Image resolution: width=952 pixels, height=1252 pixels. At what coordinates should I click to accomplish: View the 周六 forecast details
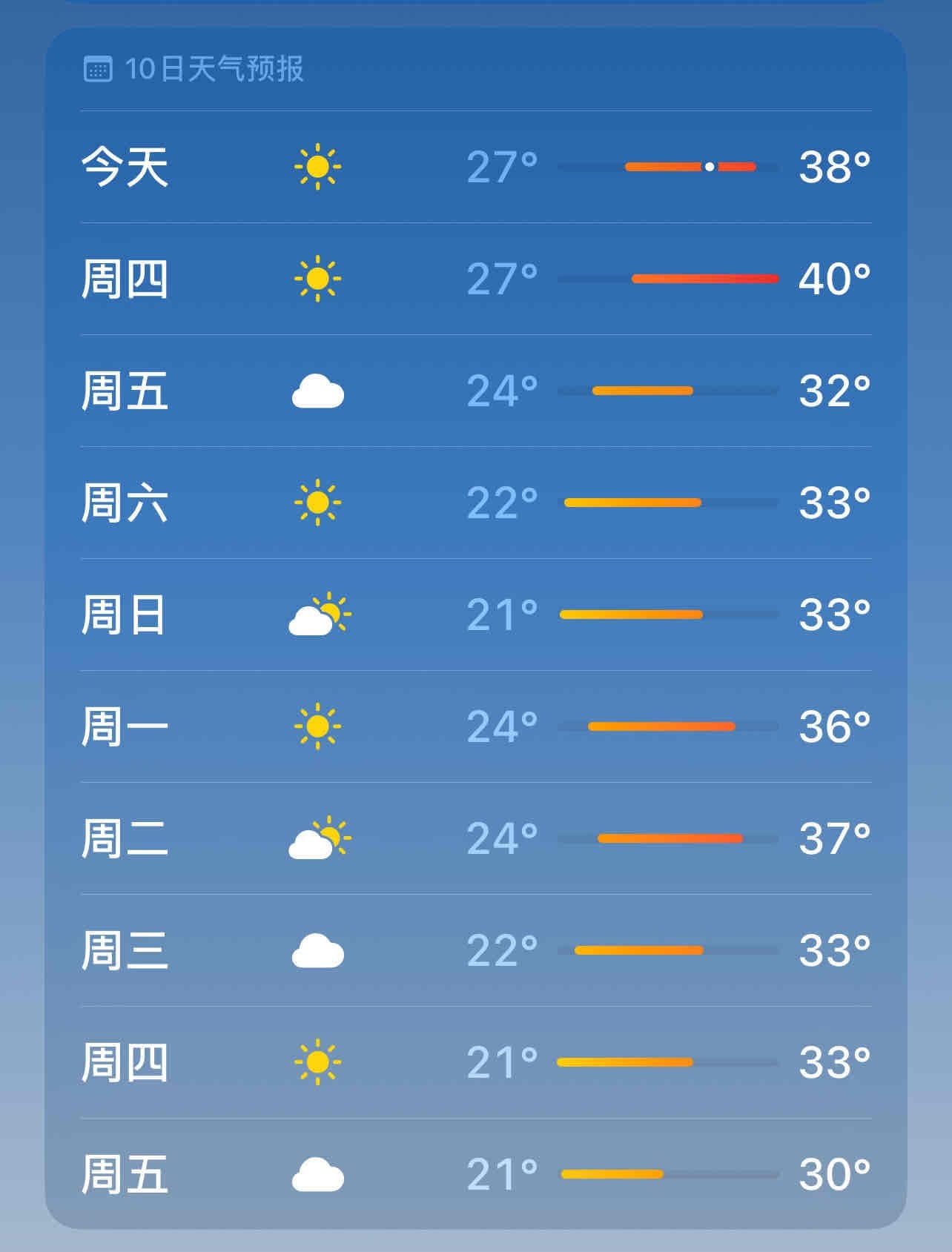point(476,503)
